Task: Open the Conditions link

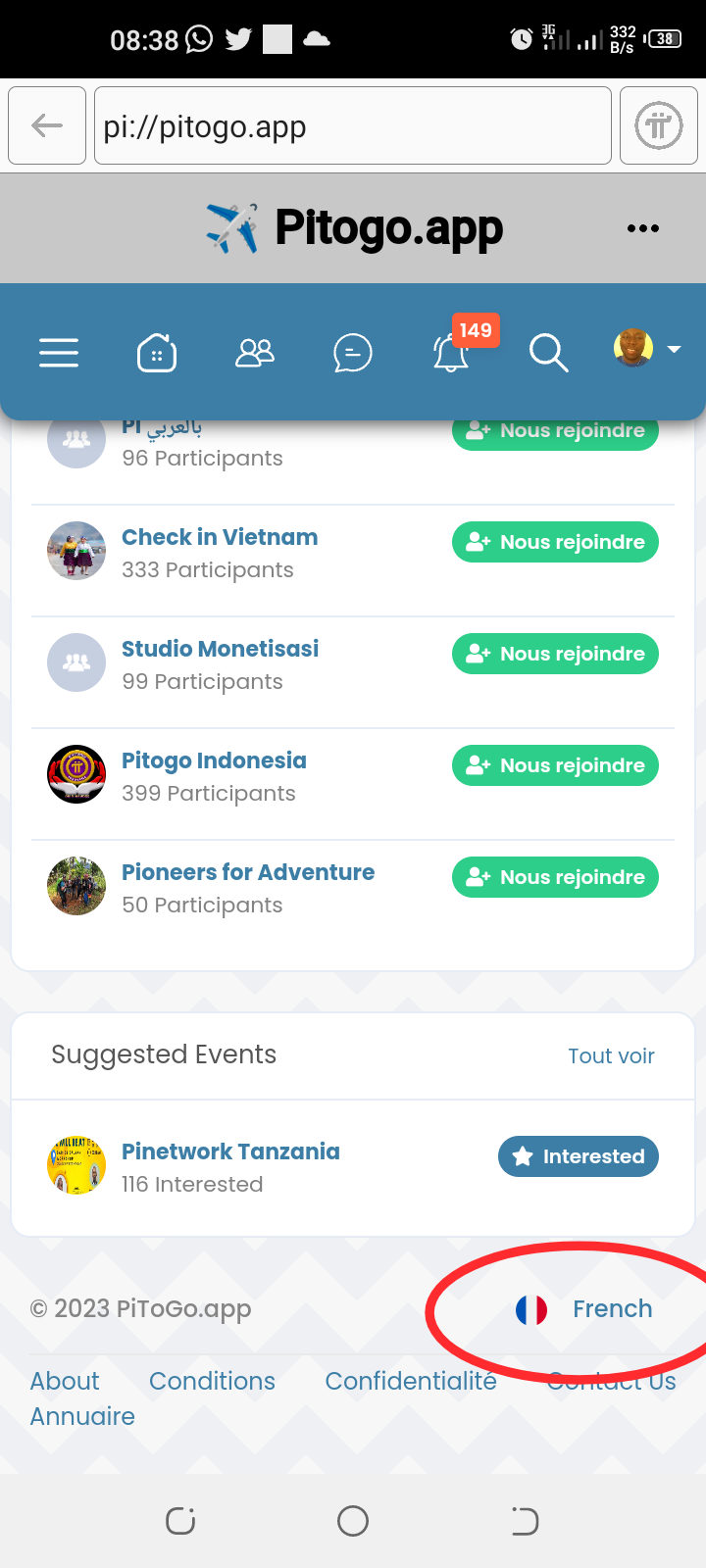Action: tap(212, 1381)
